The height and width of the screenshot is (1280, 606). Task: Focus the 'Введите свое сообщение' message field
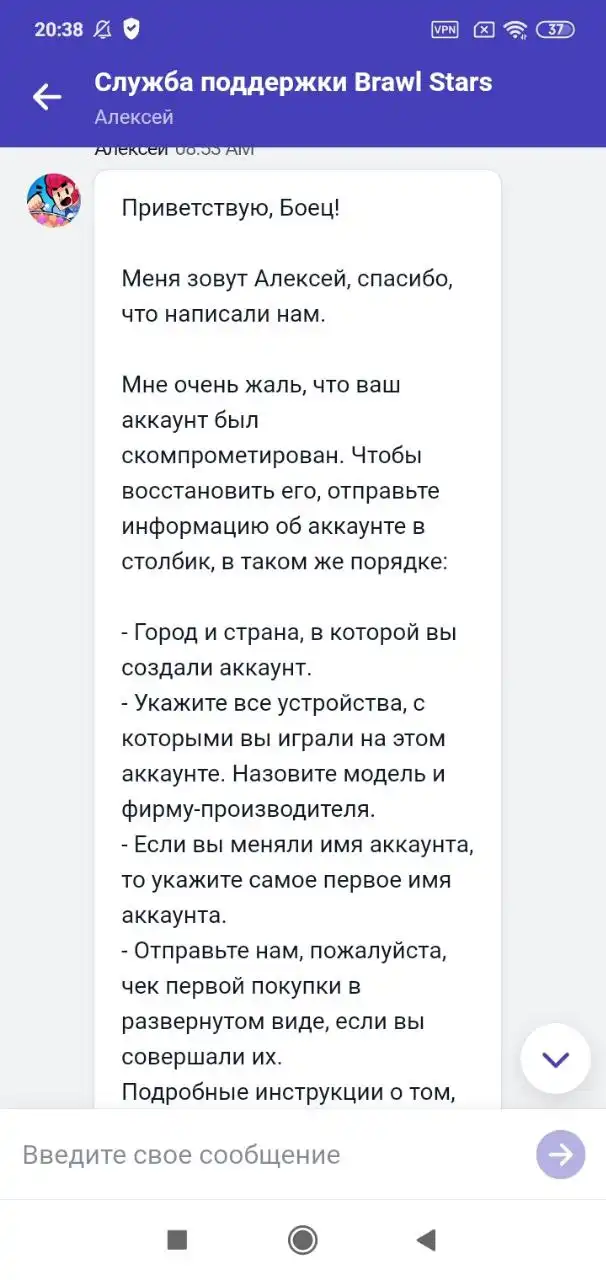[270, 1155]
